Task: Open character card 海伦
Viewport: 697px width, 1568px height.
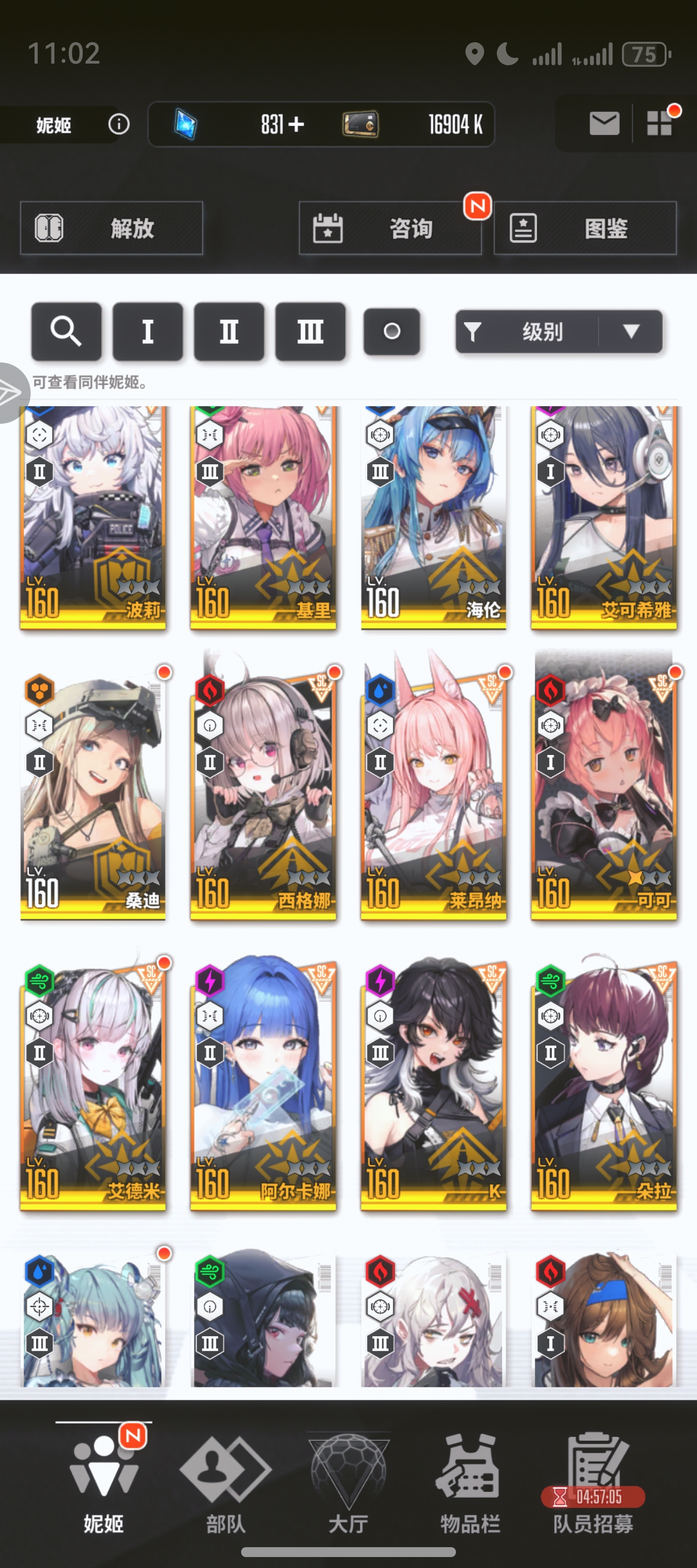Action: tap(433, 518)
